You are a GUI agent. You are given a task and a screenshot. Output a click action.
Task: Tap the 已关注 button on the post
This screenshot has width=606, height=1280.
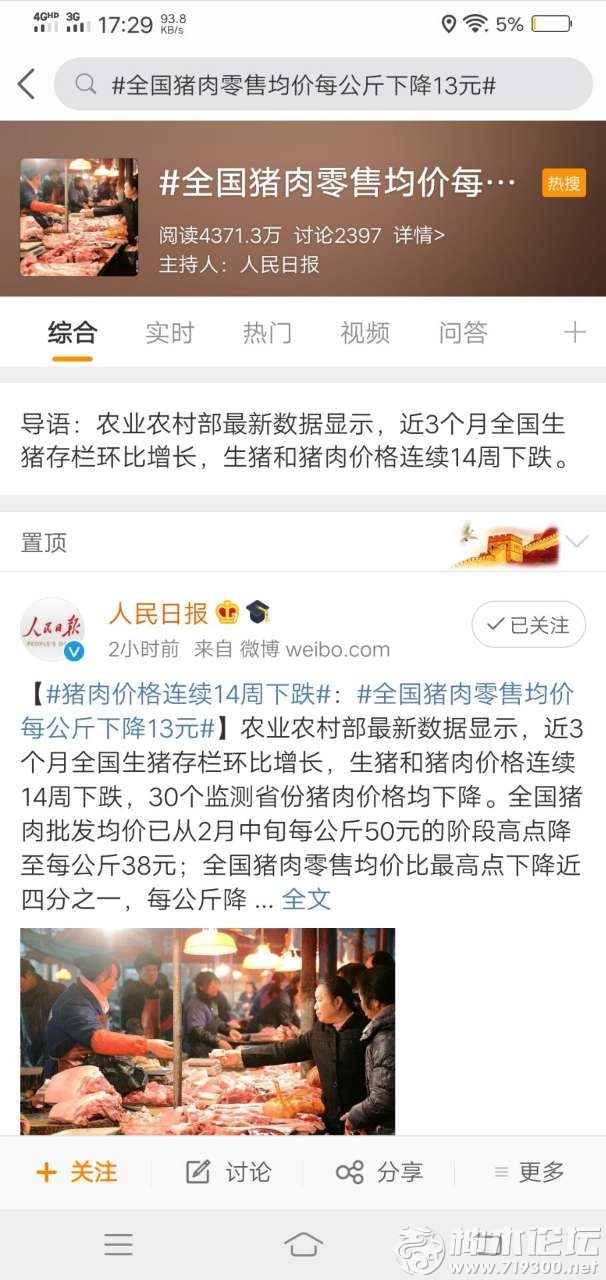(x=528, y=625)
